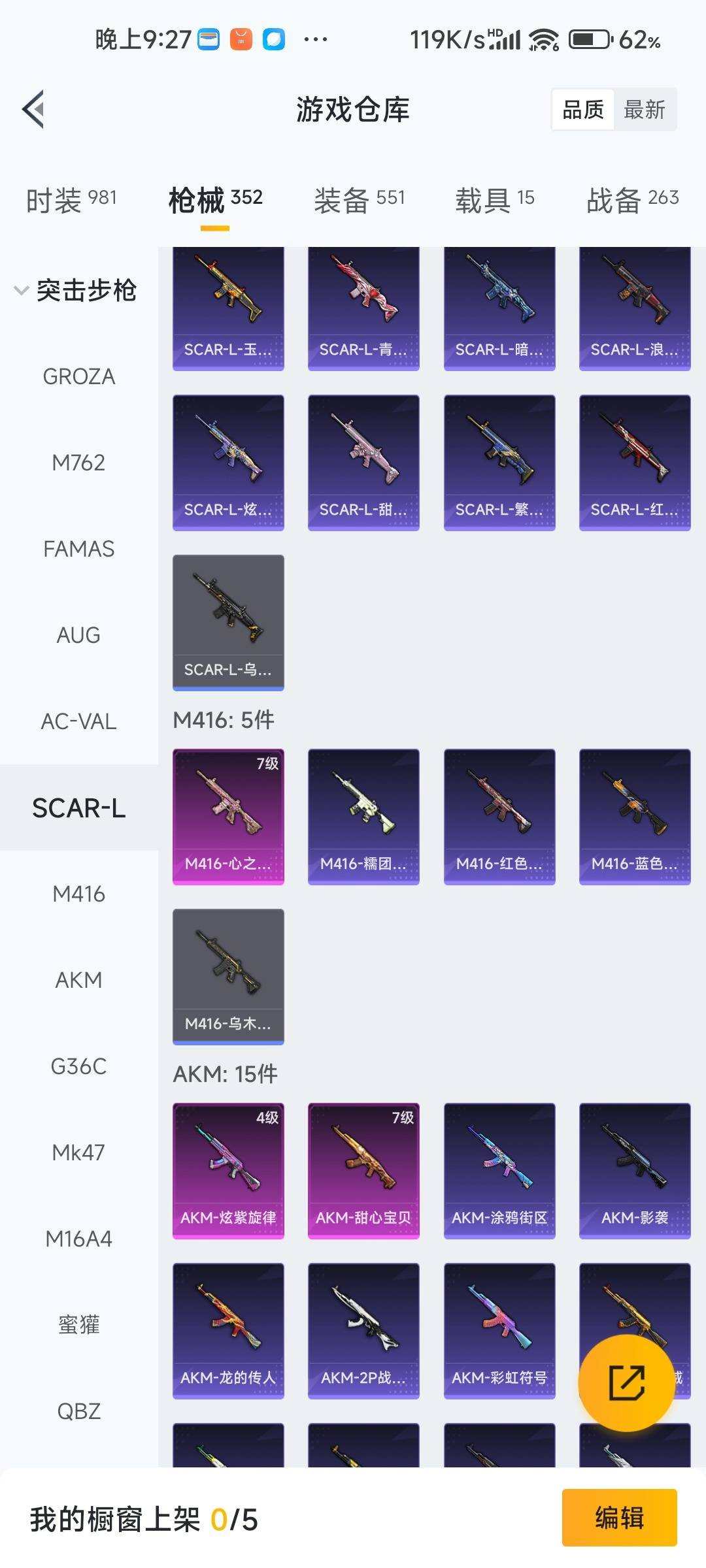Sort the warehouse by 最新
706x1568 pixels.
point(644,109)
